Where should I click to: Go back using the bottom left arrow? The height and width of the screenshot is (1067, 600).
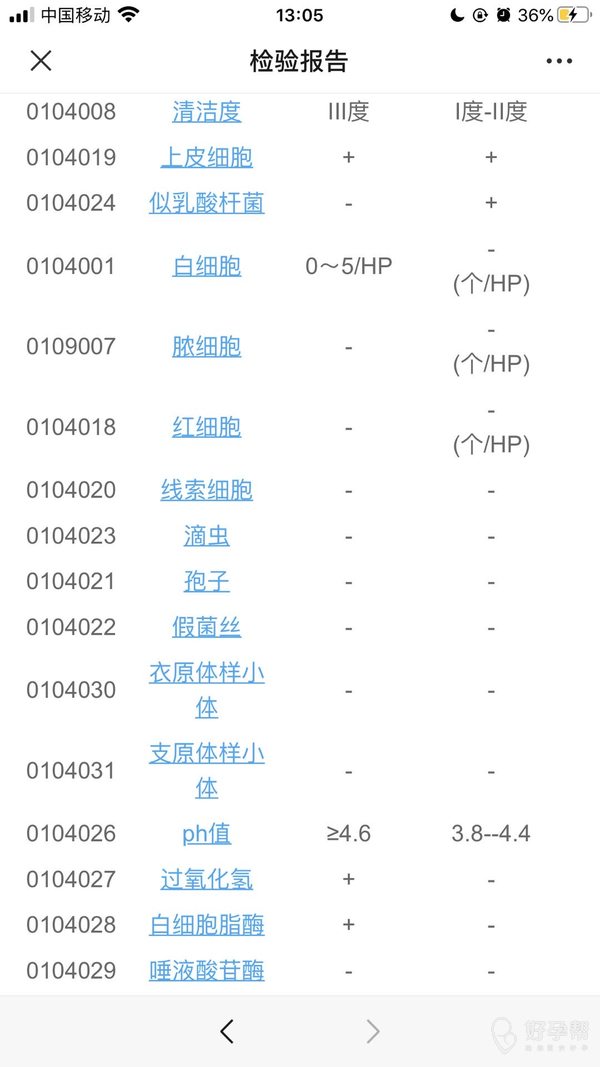[227, 1032]
